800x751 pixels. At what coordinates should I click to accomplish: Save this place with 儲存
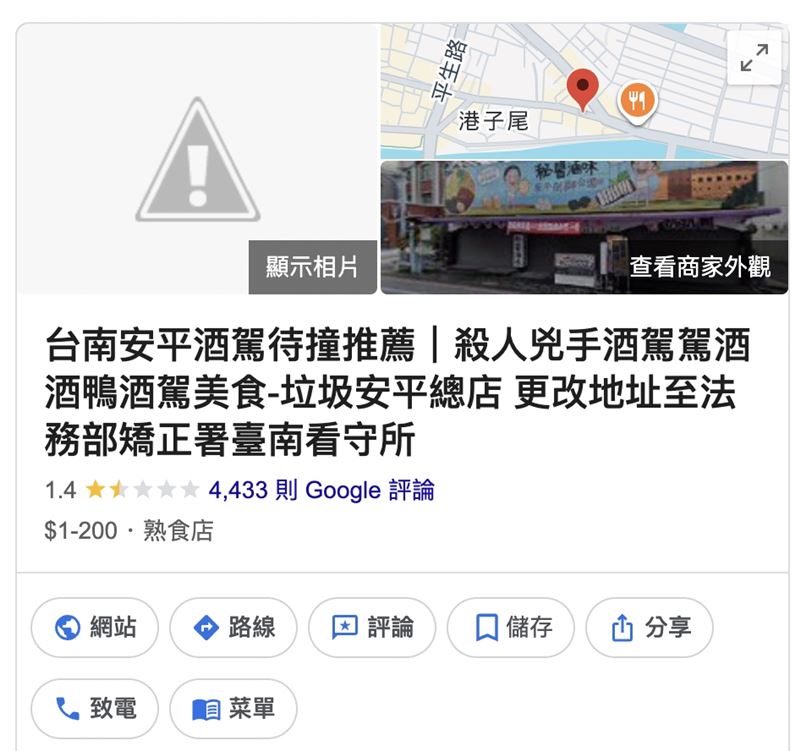point(511,628)
